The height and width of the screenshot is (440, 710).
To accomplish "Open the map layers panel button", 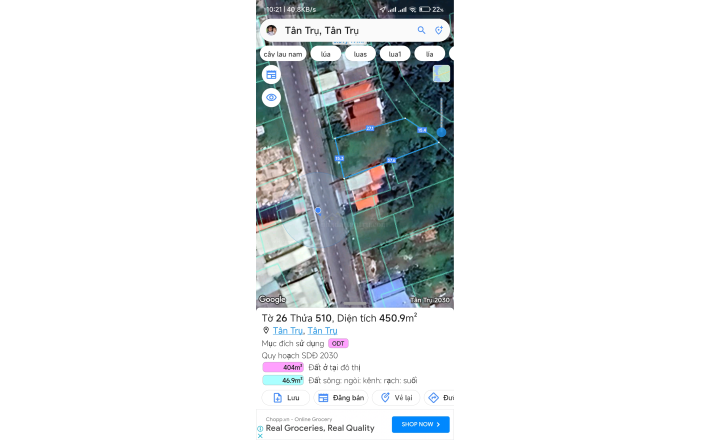I will (x=271, y=74).
